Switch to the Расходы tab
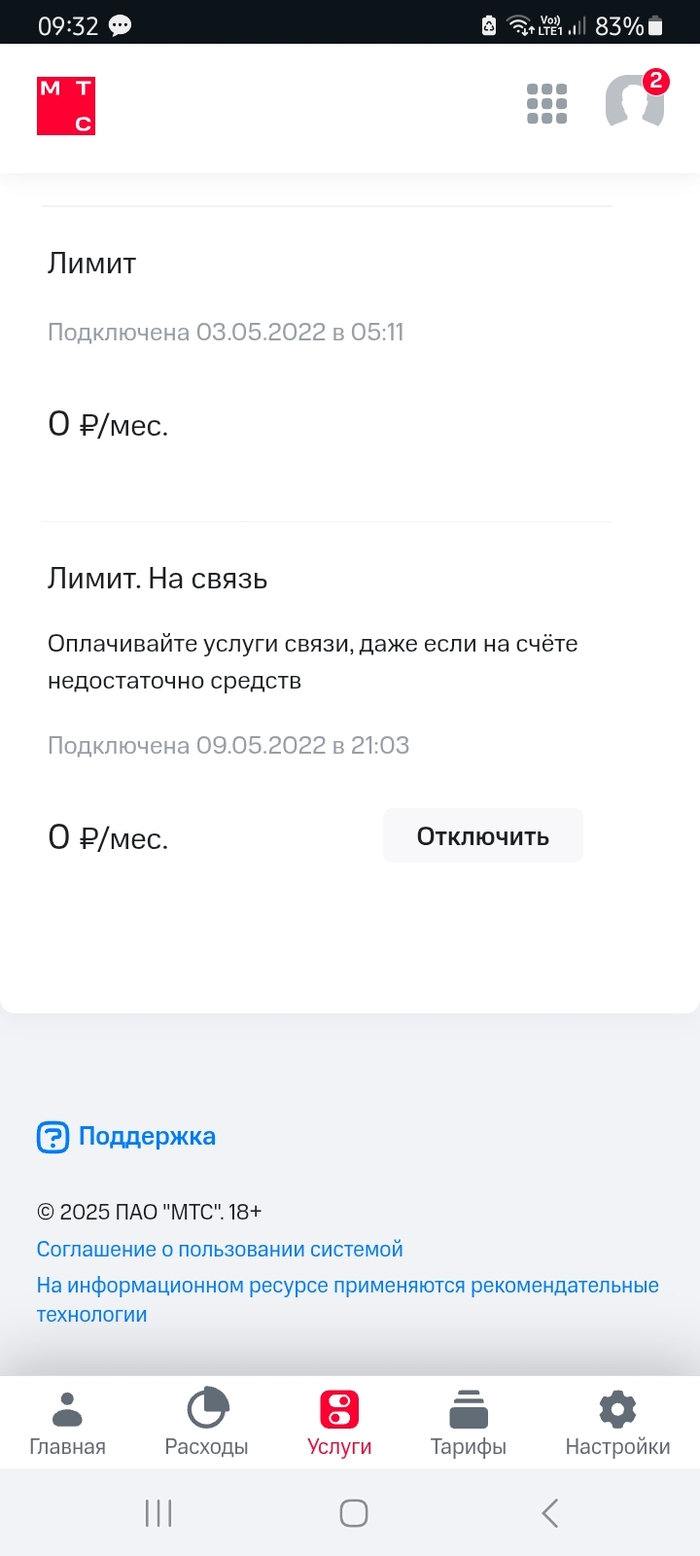Image resolution: width=700 pixels, height=1556 pixels. pos(207,1423)
